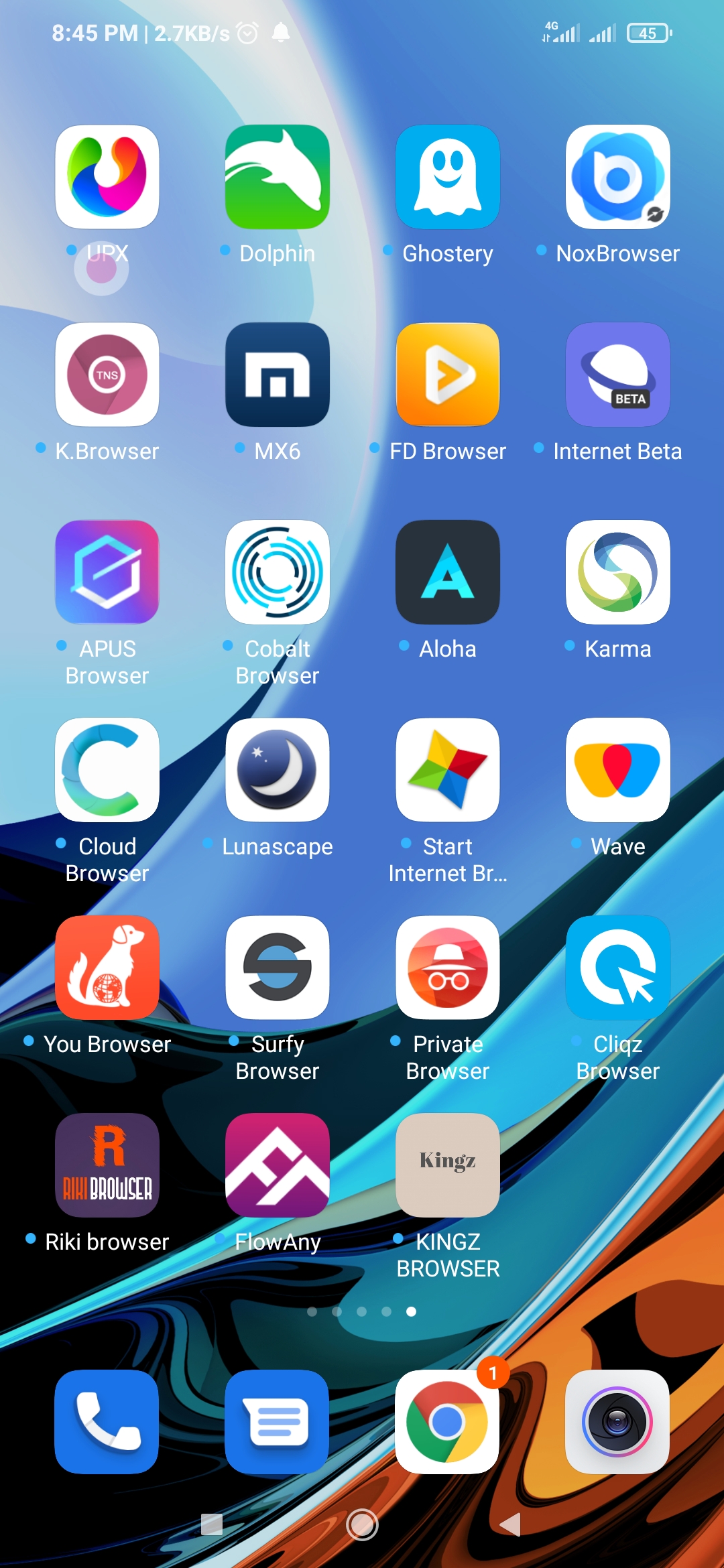Viewport: 724px width, 1568px height.
Task: Open NoxBrowser app
Action: click(618, 177)
